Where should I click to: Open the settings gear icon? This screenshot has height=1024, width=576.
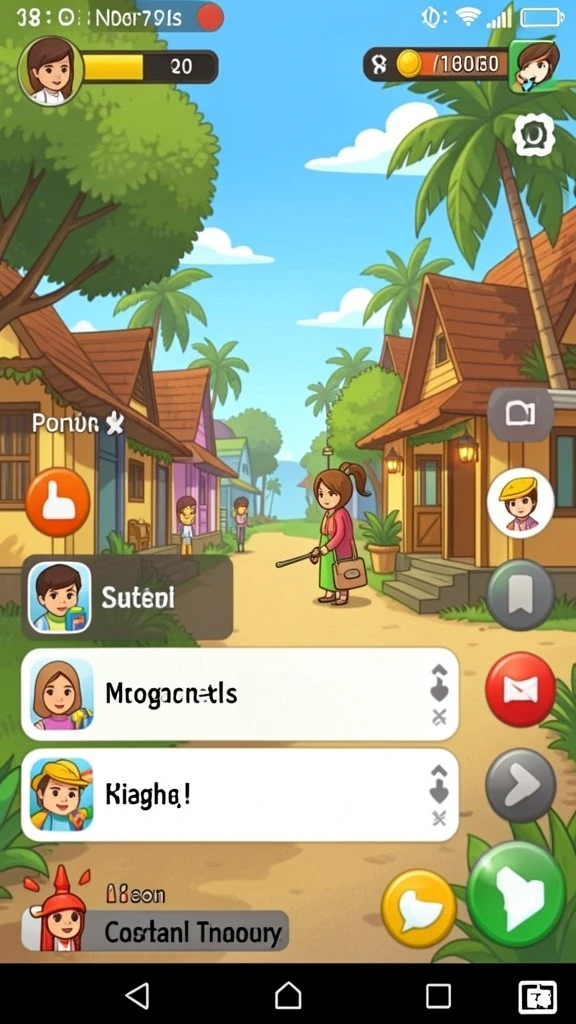point(534,136)
